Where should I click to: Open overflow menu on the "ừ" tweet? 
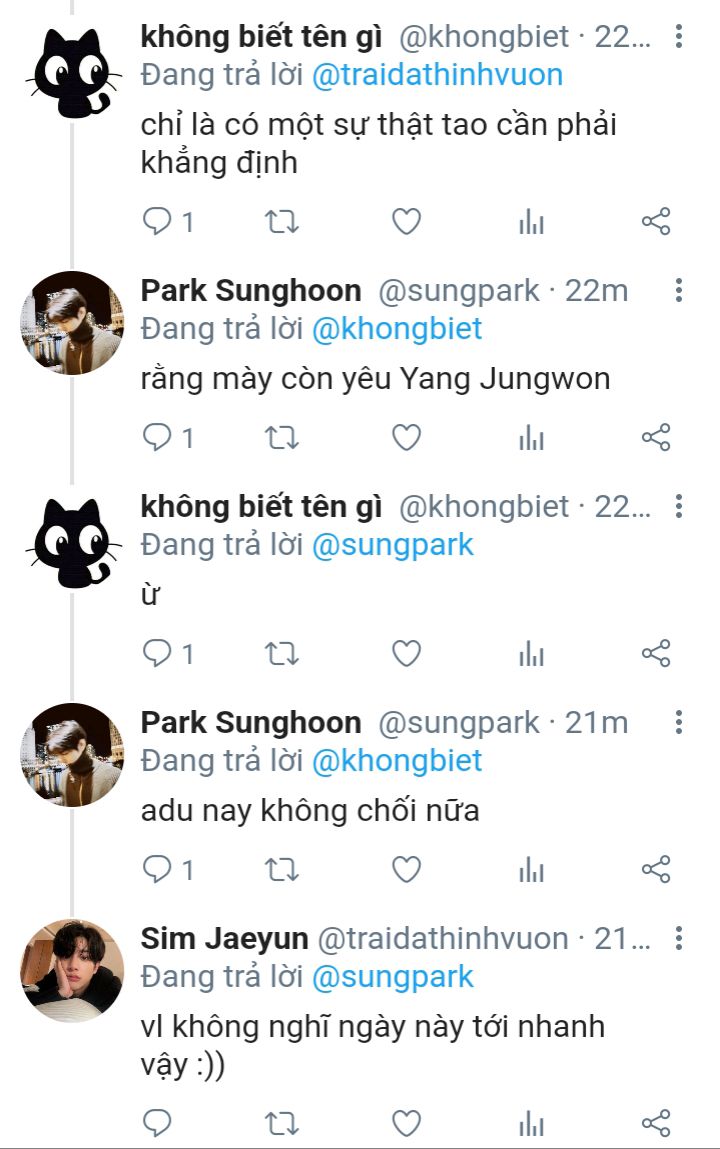(679, 507)
